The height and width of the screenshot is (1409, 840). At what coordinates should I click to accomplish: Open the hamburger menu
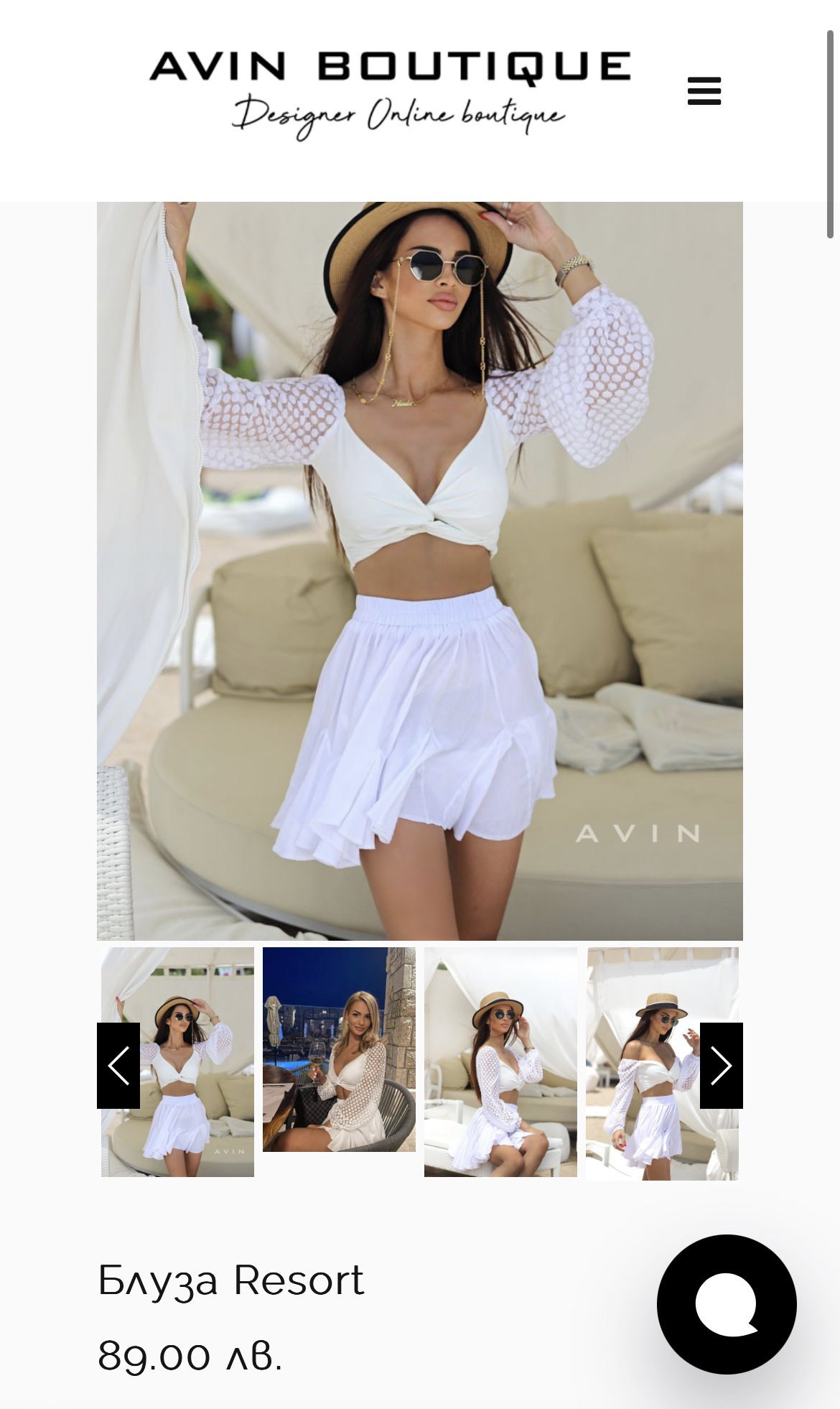pos(704,91)
